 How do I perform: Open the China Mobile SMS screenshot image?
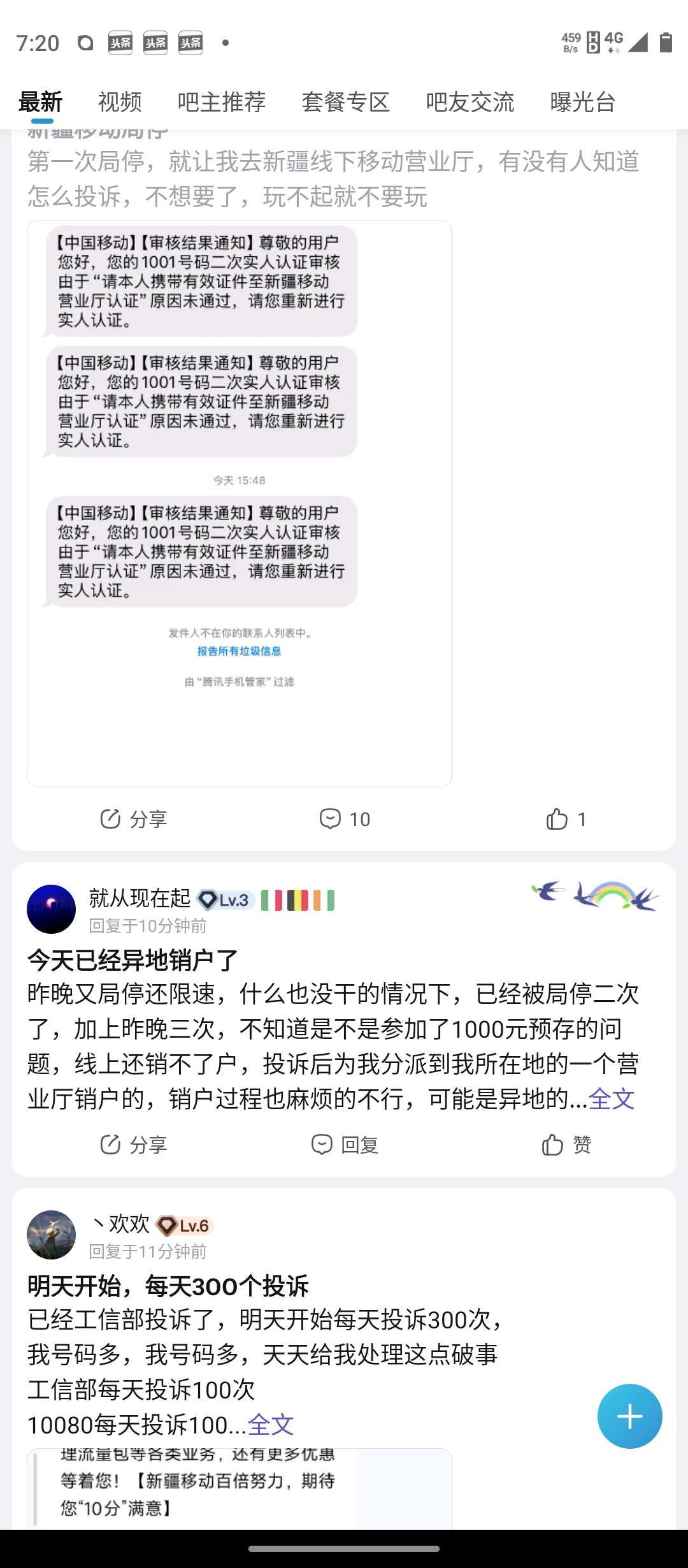[239, 504]
